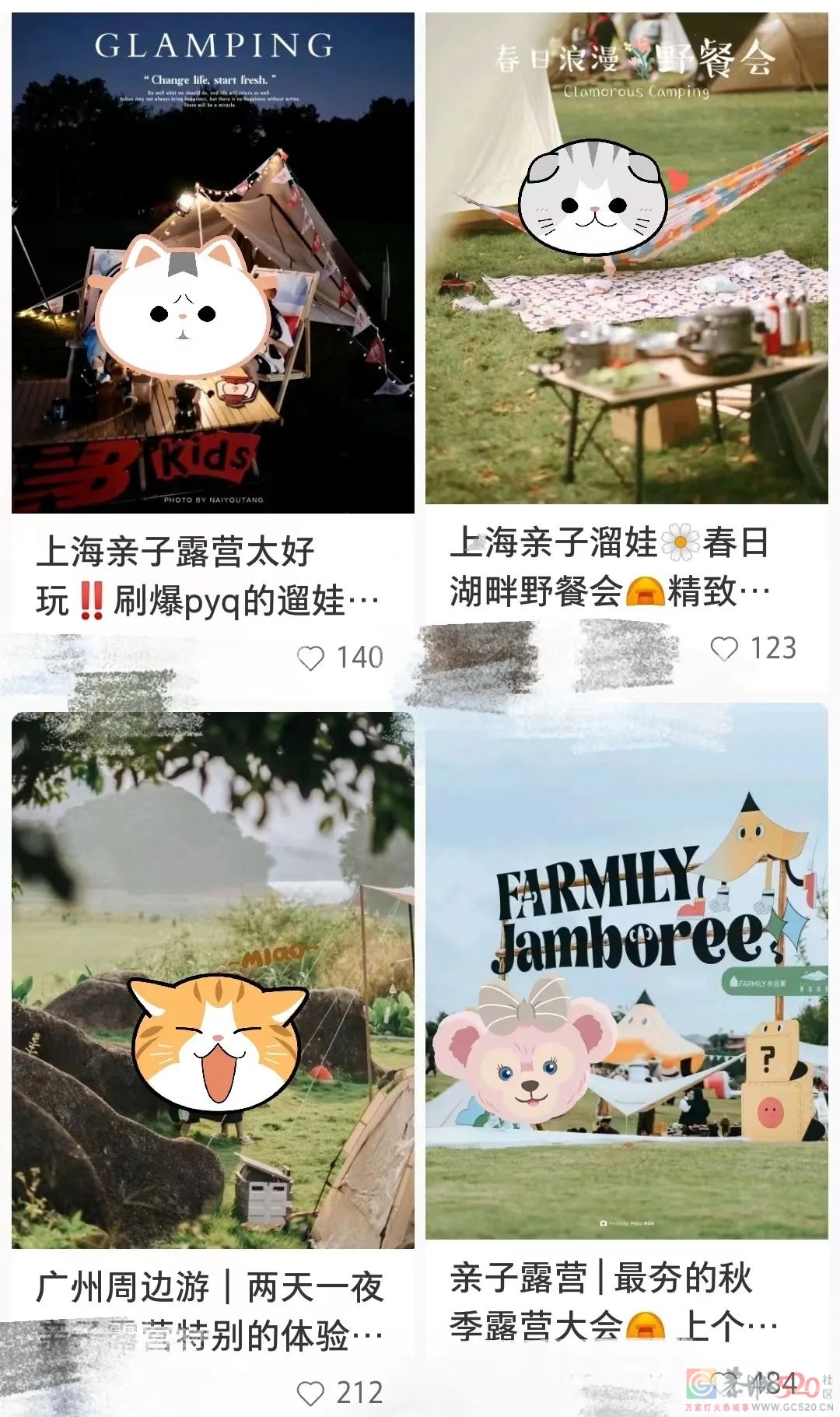Open the Farmily Jamboree 亲子露营 post
This screenshot has height=1417, width=840.
click(x=626, y=970)
